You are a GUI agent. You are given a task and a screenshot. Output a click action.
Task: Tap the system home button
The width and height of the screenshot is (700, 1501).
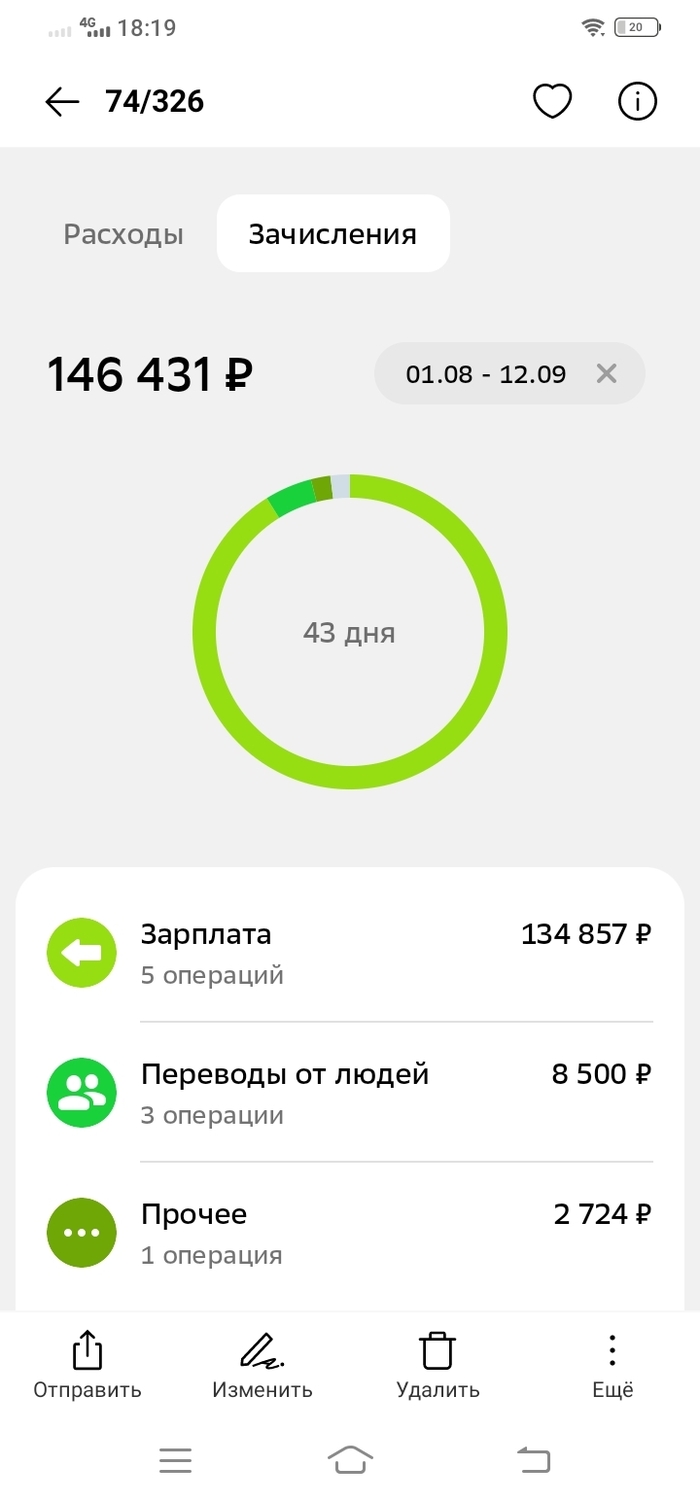tap(350, 1460)
